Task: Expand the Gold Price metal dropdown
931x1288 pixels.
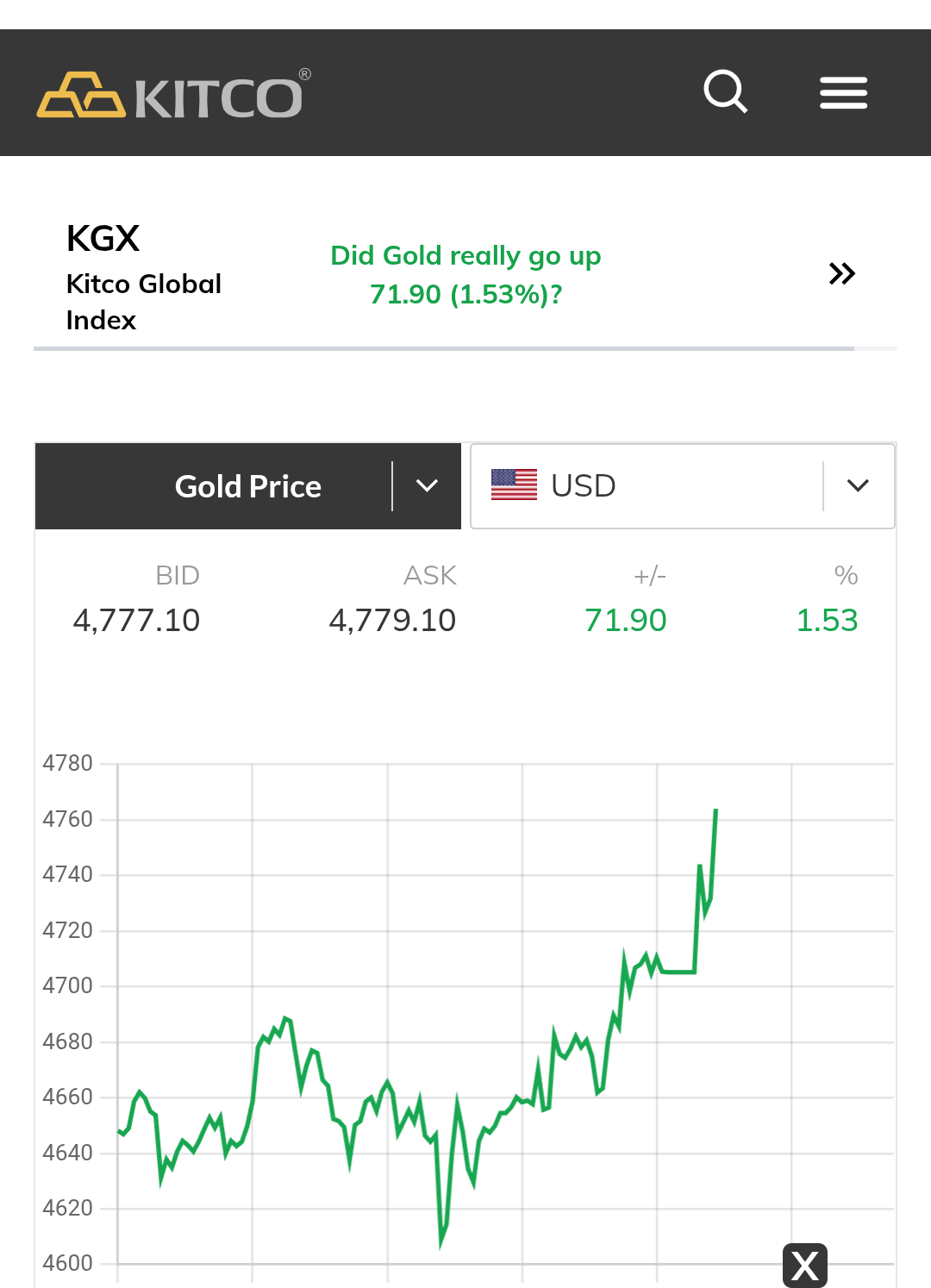Action: (x=427, y=486)
